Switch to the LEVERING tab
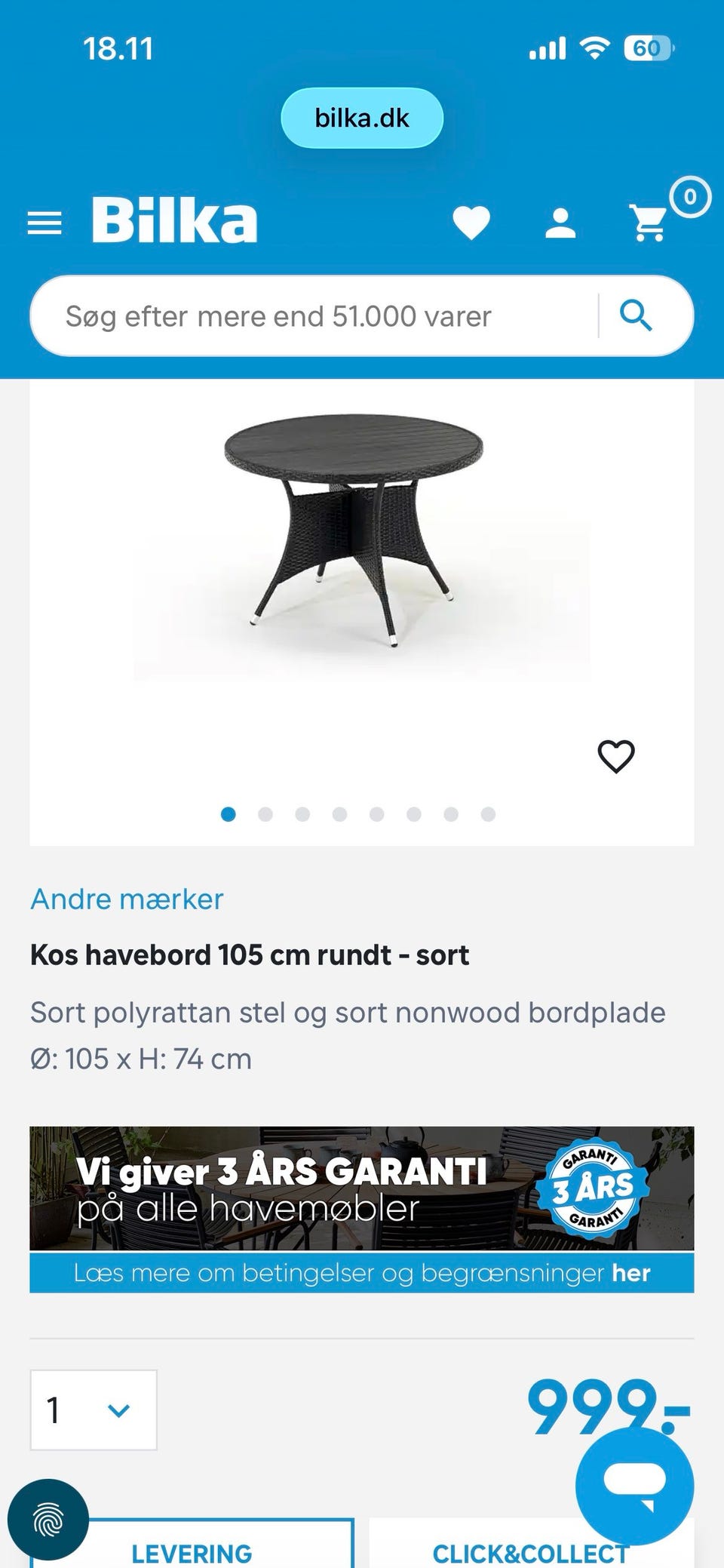This screenshot has height=1568, width=724. pos(191,1553)
